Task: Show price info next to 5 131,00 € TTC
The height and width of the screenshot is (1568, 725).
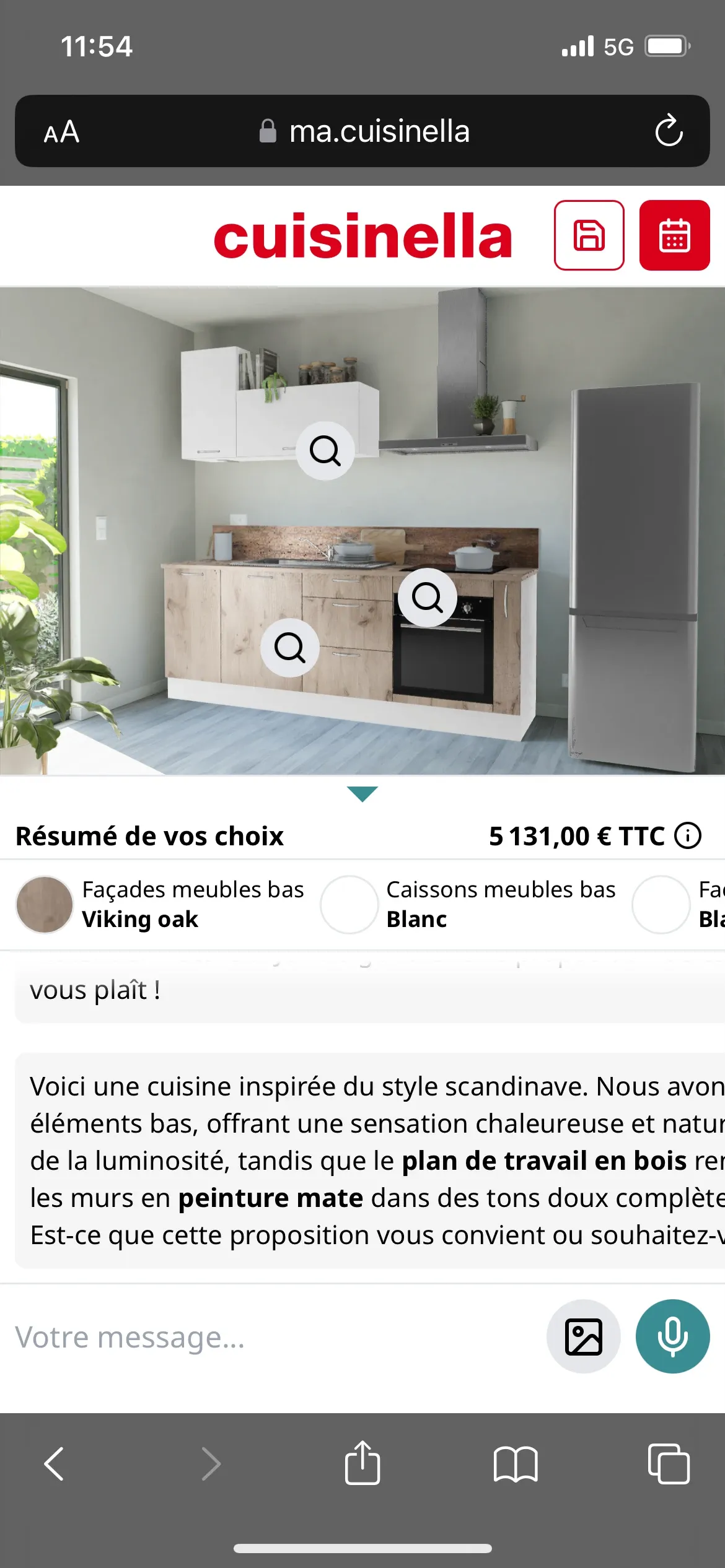Action: point(688,835)
